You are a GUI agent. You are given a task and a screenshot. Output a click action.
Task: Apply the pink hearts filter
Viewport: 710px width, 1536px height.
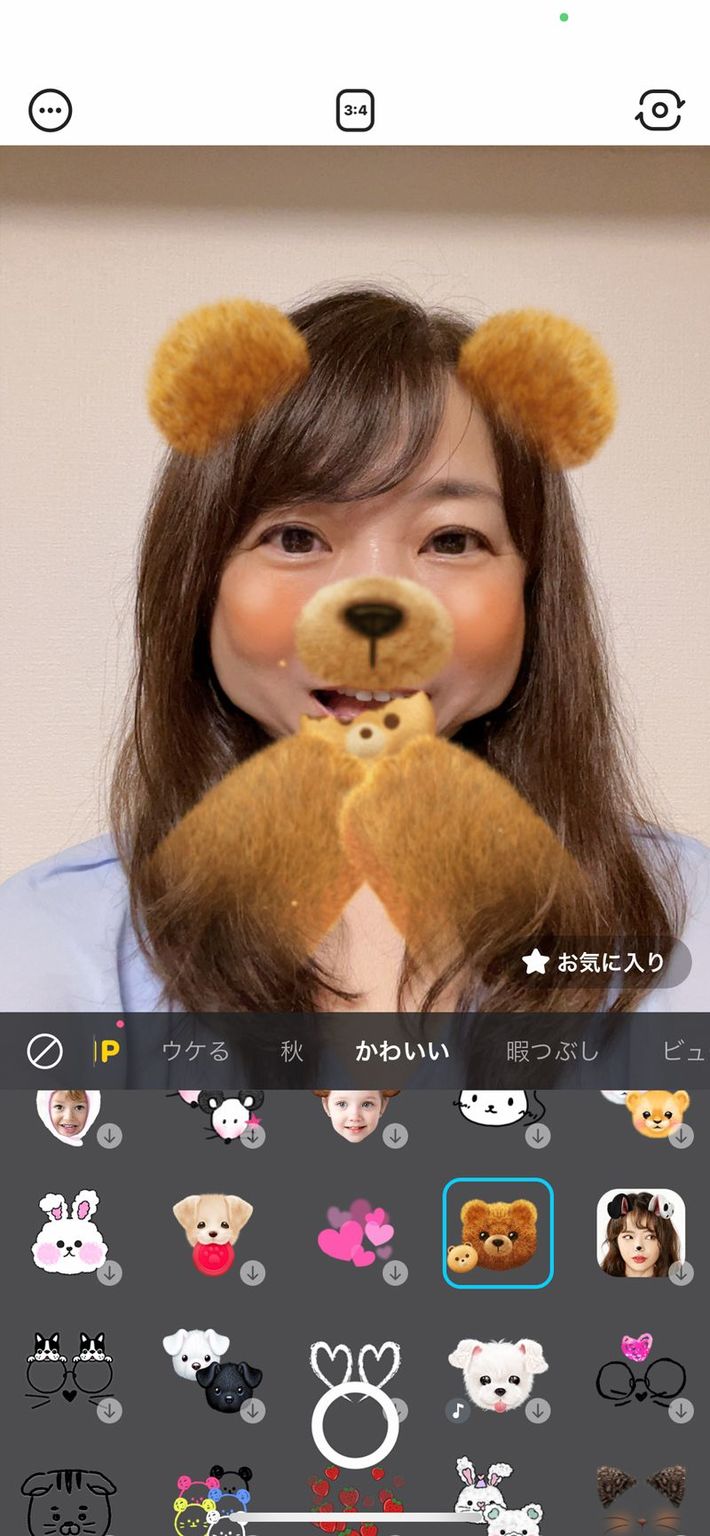pos(355,1233)
